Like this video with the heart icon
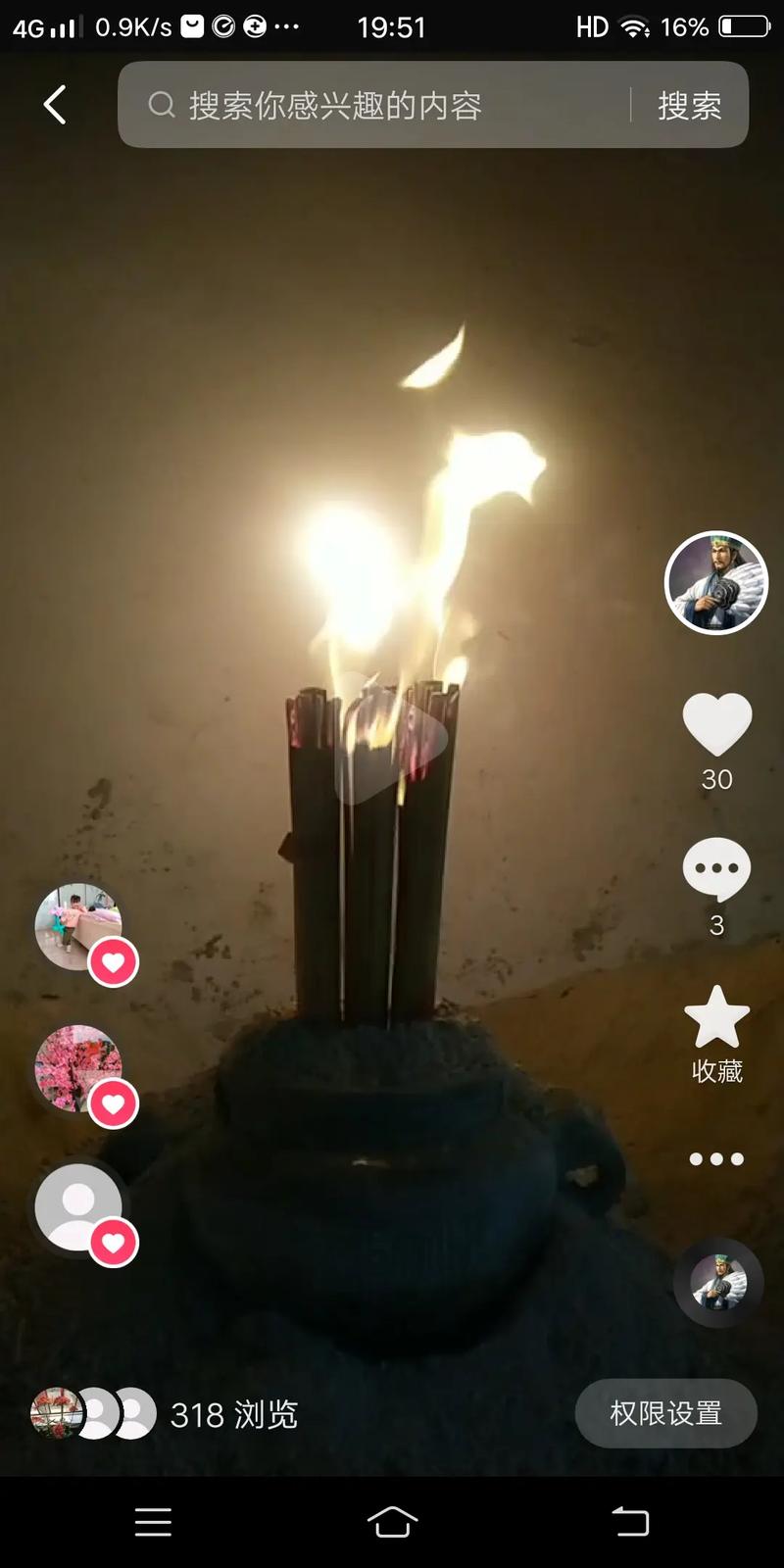Viewport: 784px width, 1568px height. pos(716,724)
